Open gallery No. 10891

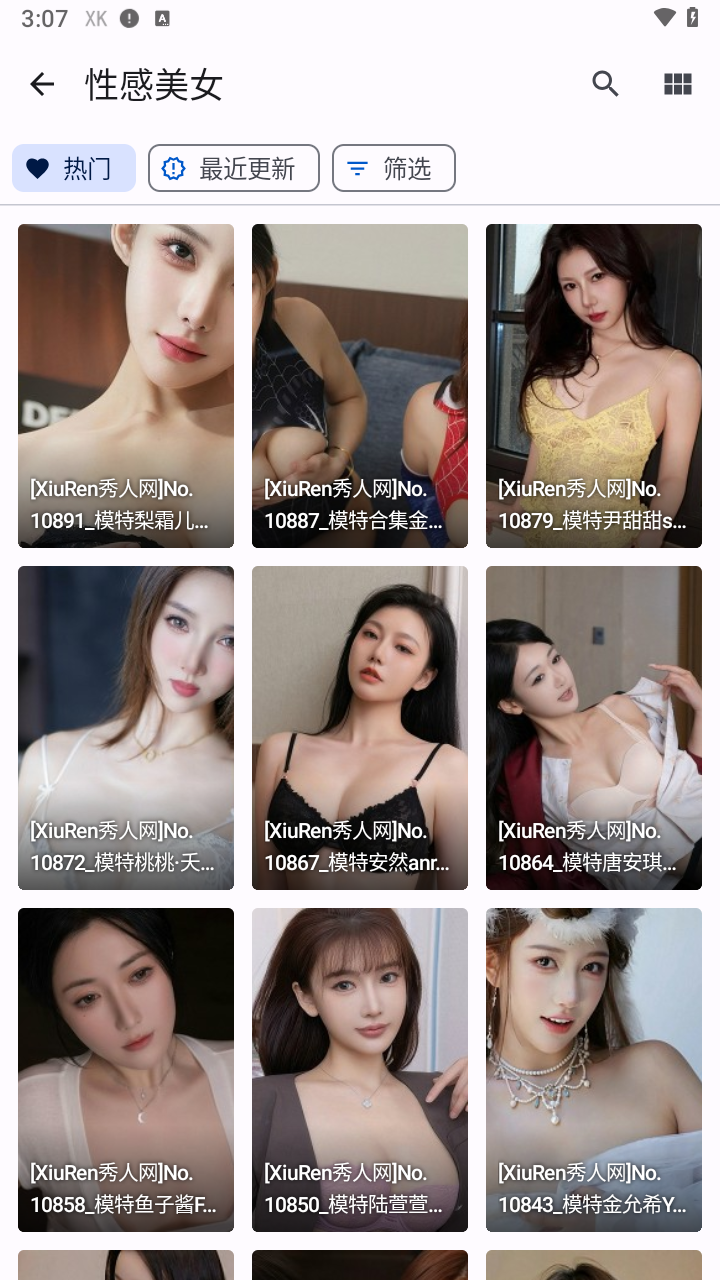point(126,386)
